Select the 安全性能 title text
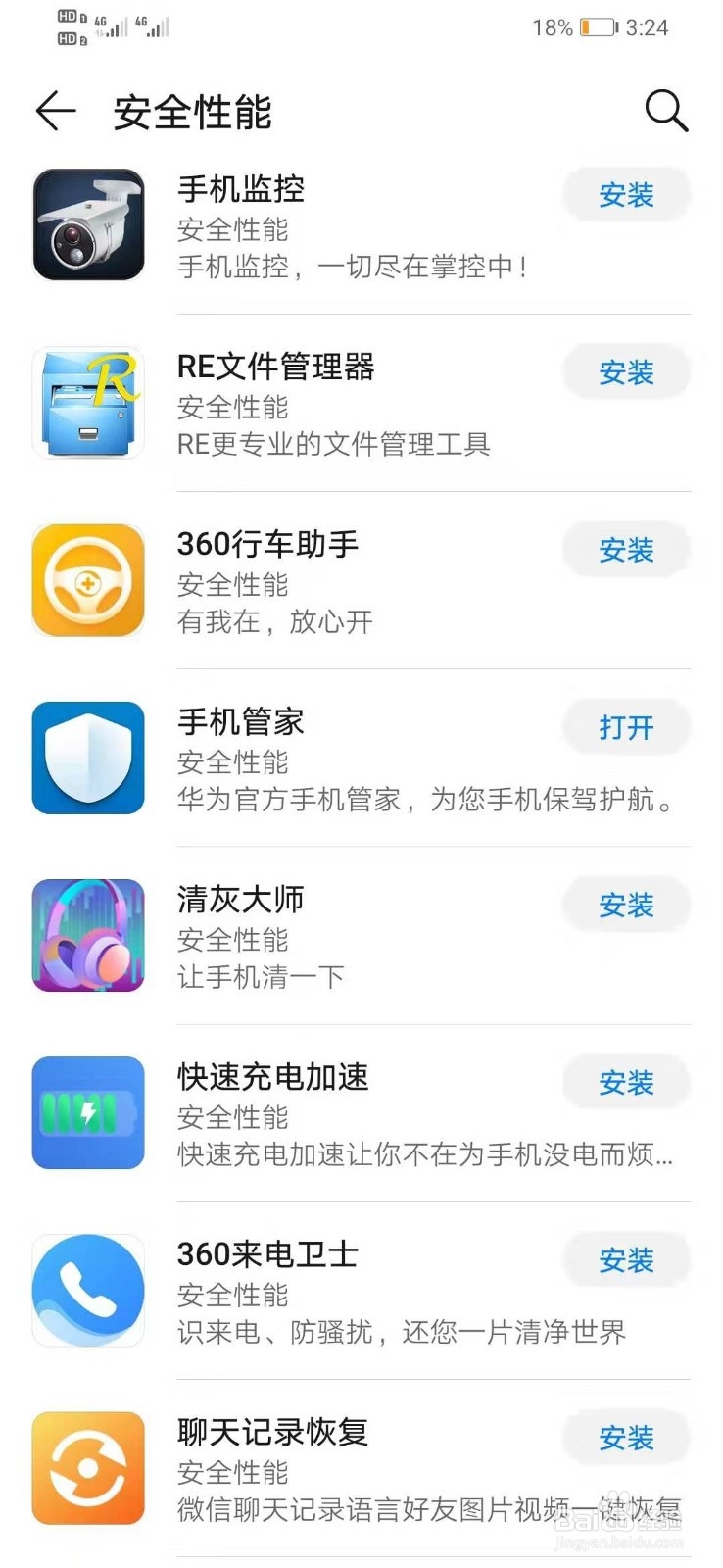The height and width of the screenshot is (1568, 723). coord(193,111)
